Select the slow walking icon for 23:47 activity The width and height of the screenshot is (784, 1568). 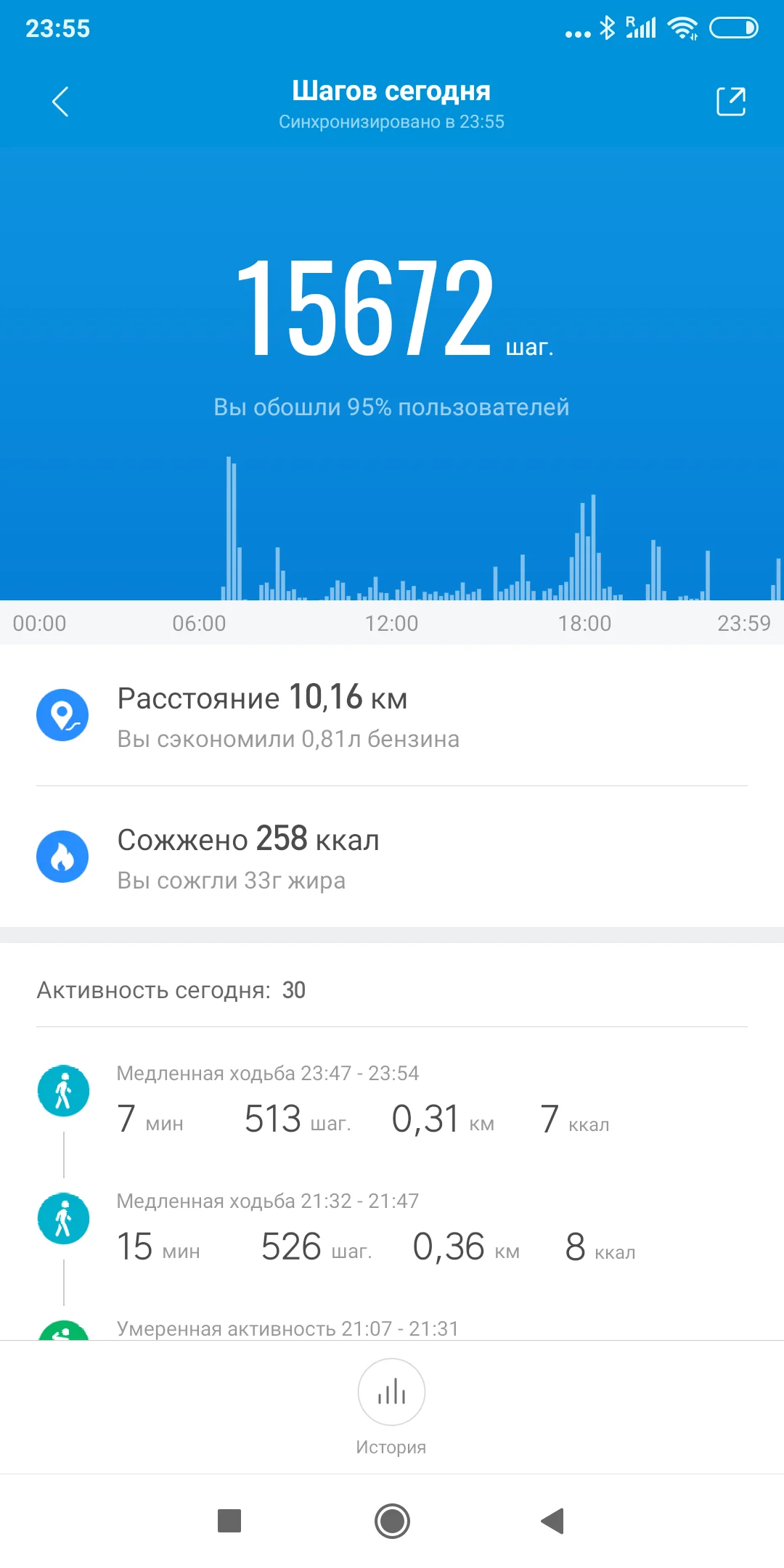pos(63,1089)
